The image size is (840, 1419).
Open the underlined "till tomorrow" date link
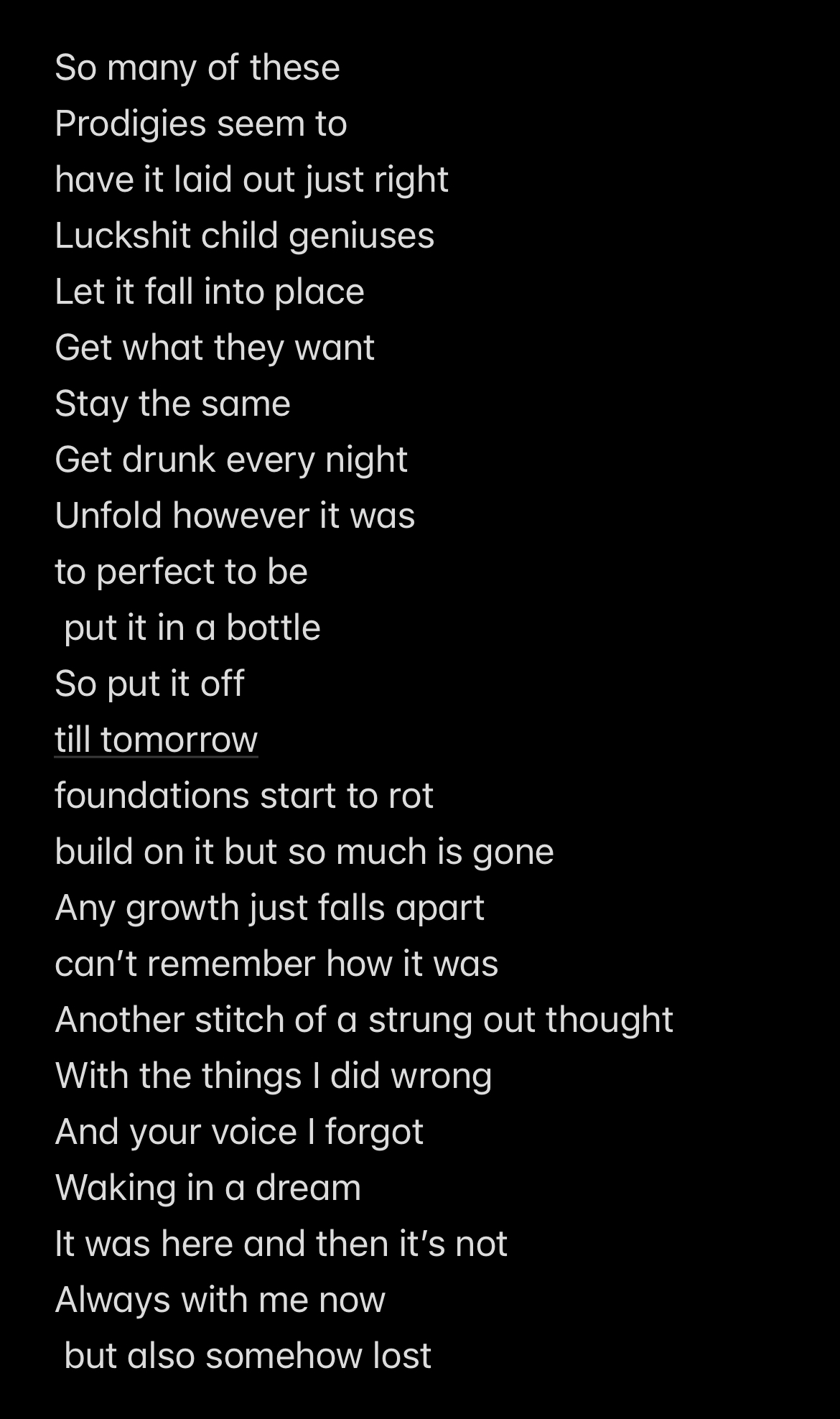157,740
